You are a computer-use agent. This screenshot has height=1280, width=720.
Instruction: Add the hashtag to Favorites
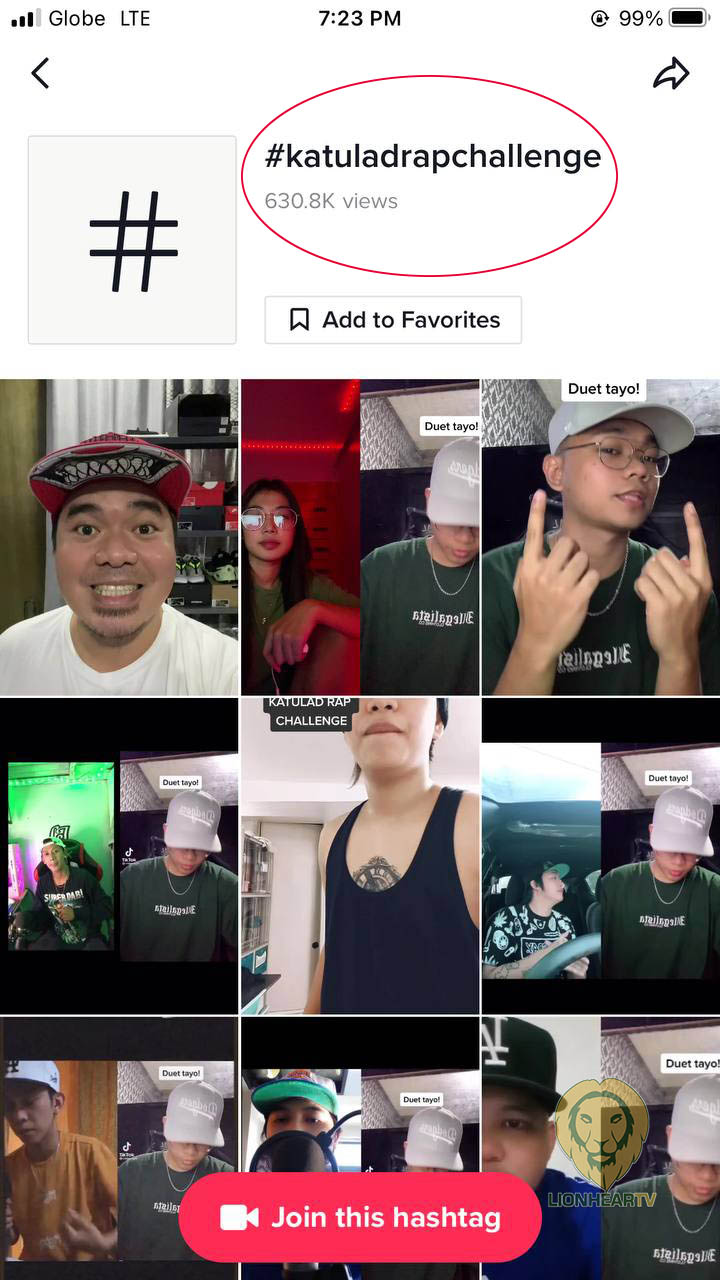click(393, 320)
